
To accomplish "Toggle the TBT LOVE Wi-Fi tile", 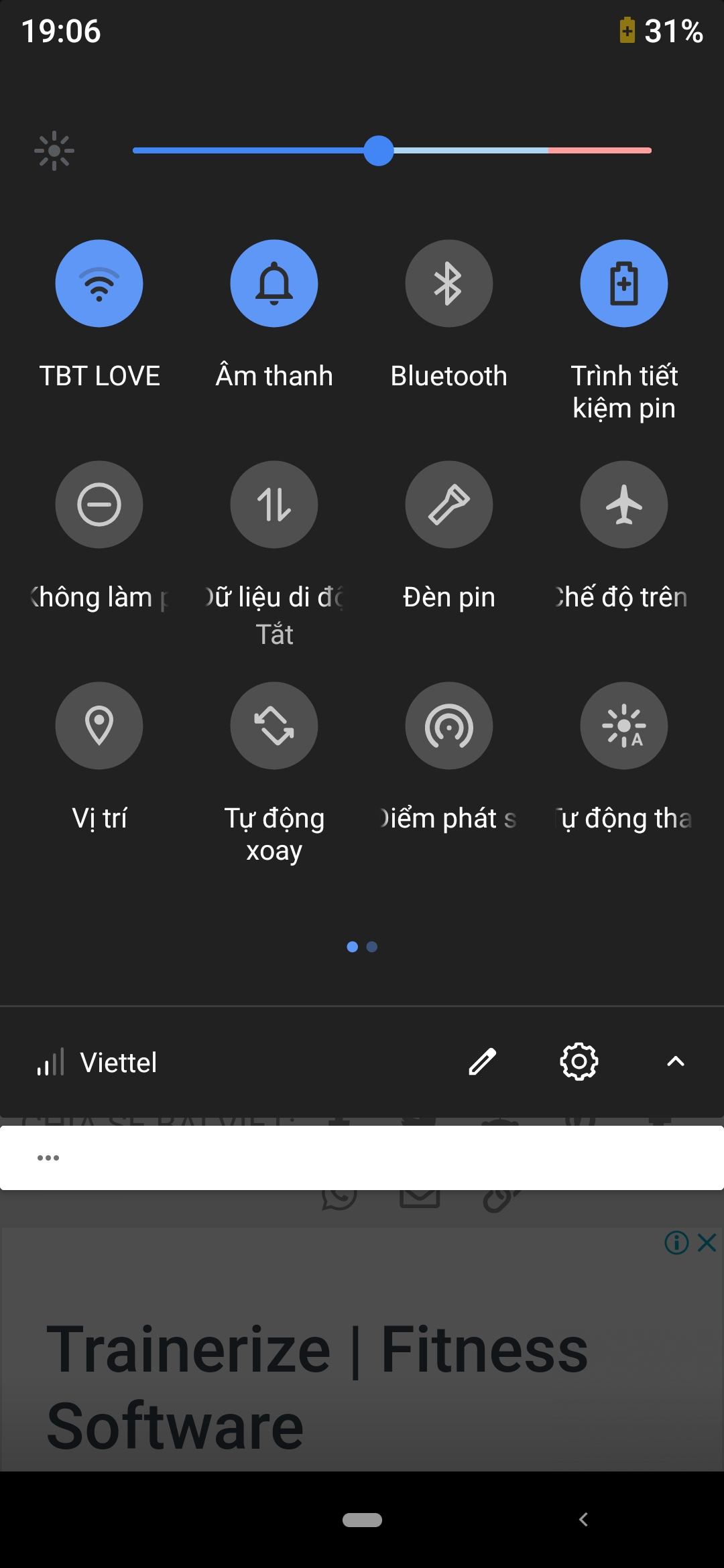I will [99, 283].
